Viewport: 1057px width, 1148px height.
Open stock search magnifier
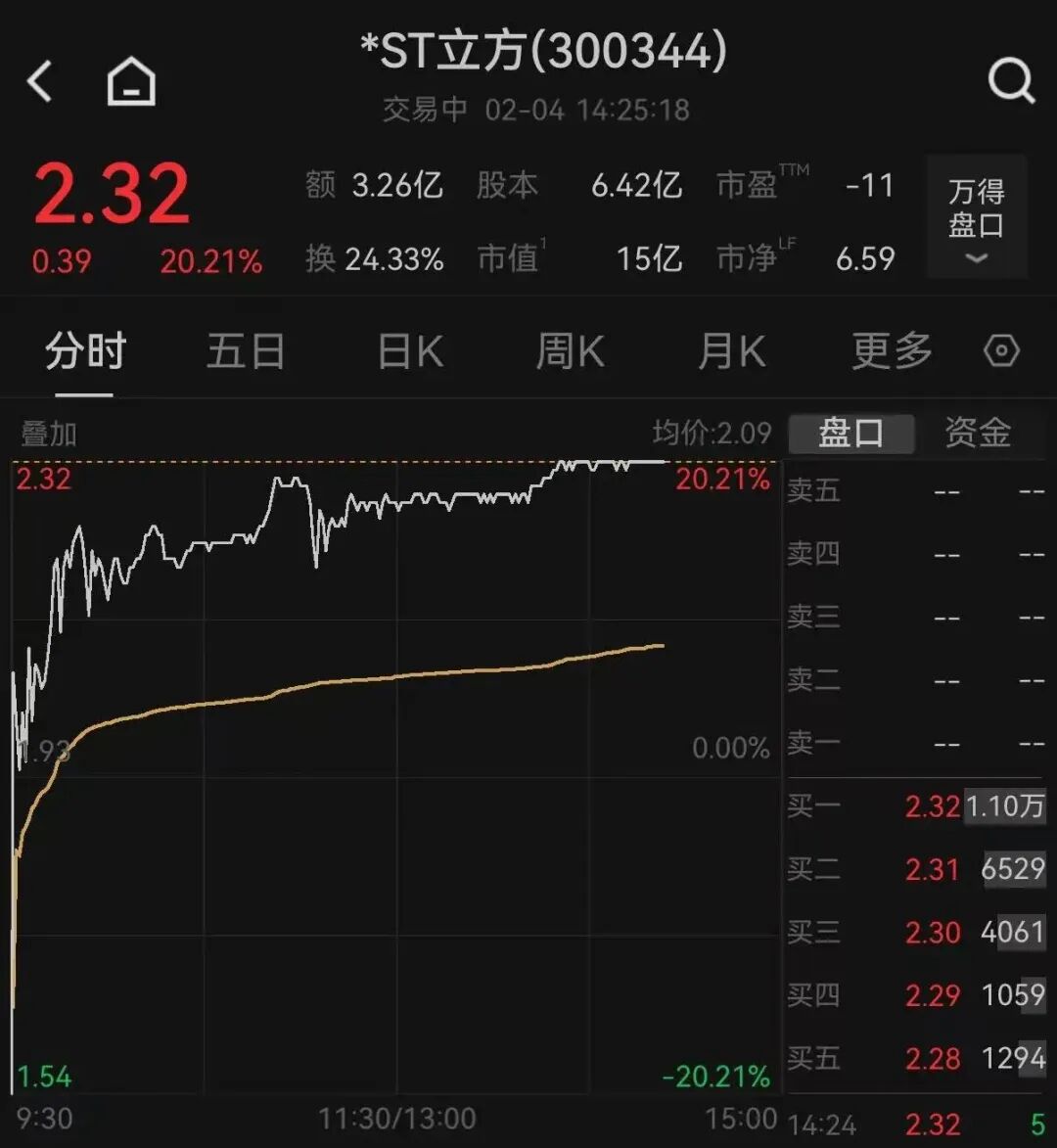[x=1010, y=79]
